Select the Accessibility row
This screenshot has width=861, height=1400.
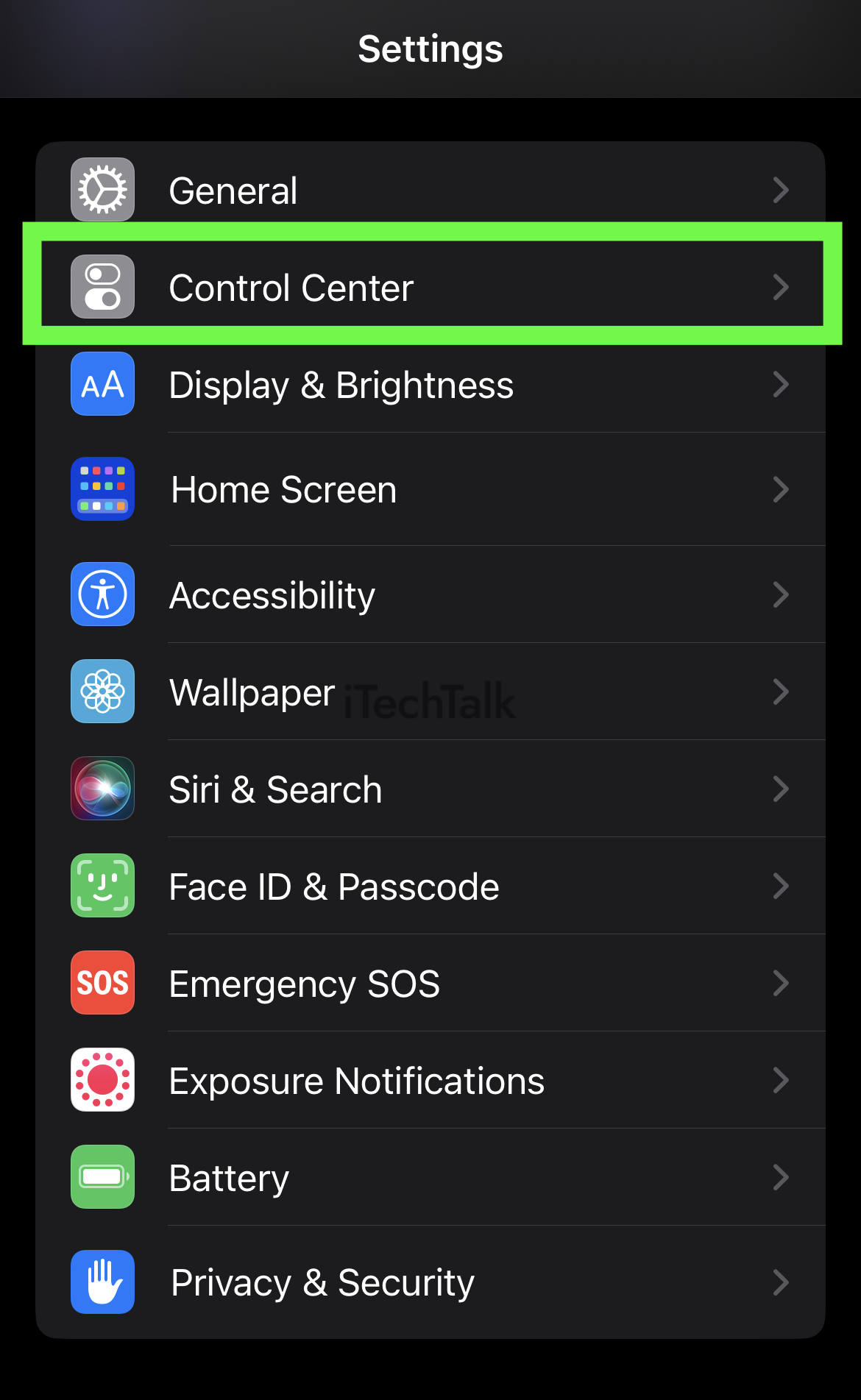click(x=431, y=594)
